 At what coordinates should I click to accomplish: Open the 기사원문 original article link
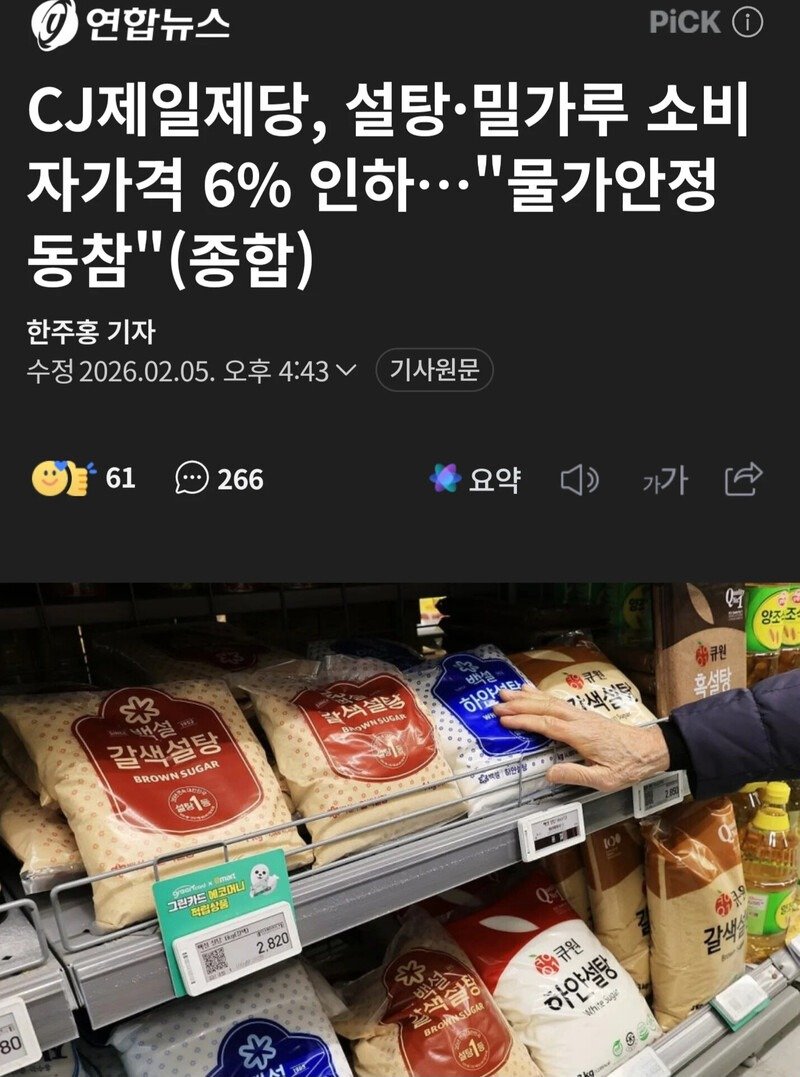pos(434,371)
